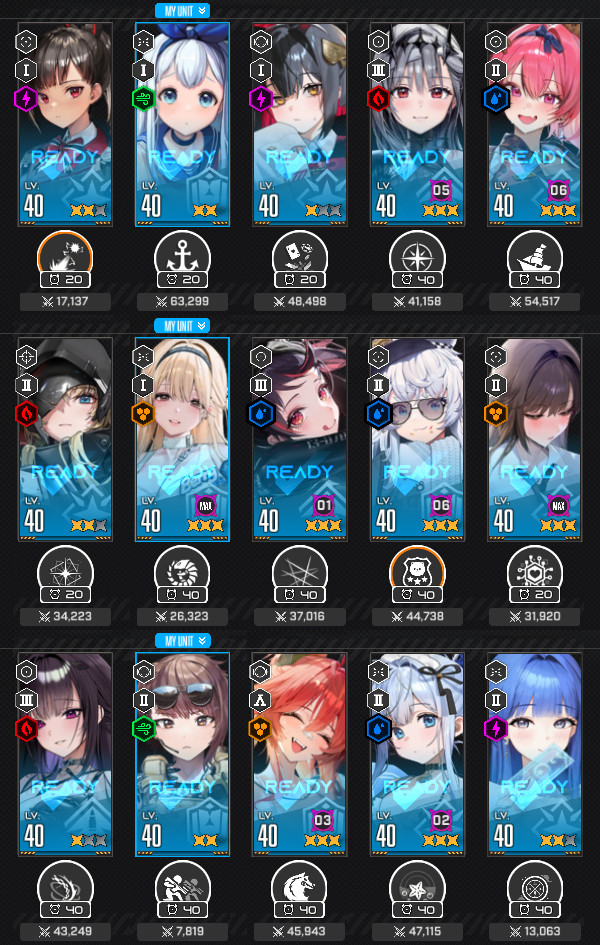Open the sunglasses character with power 7,819

pyautogui.click(x=183, y=754)
